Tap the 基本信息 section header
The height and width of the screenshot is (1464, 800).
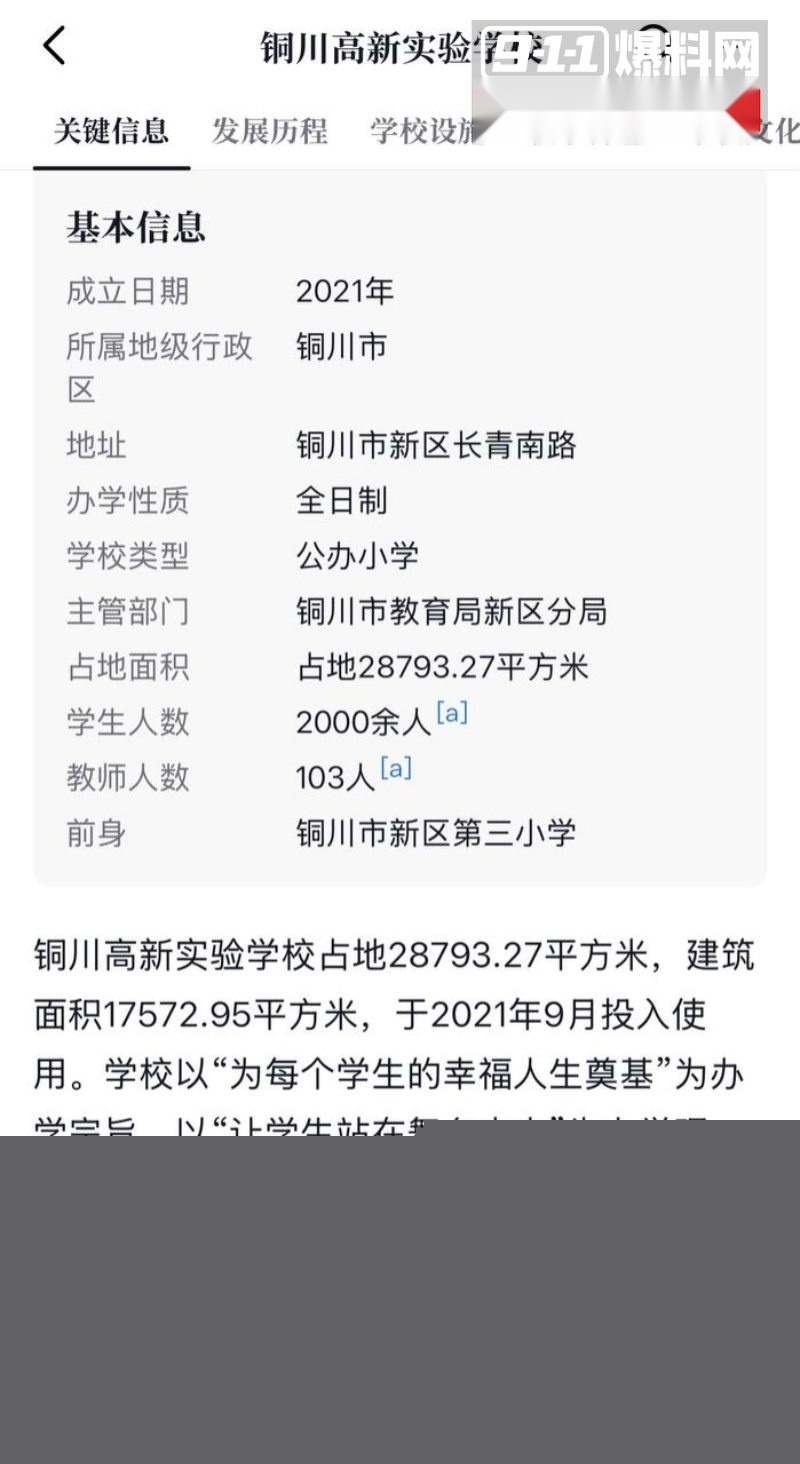(134, 228)
